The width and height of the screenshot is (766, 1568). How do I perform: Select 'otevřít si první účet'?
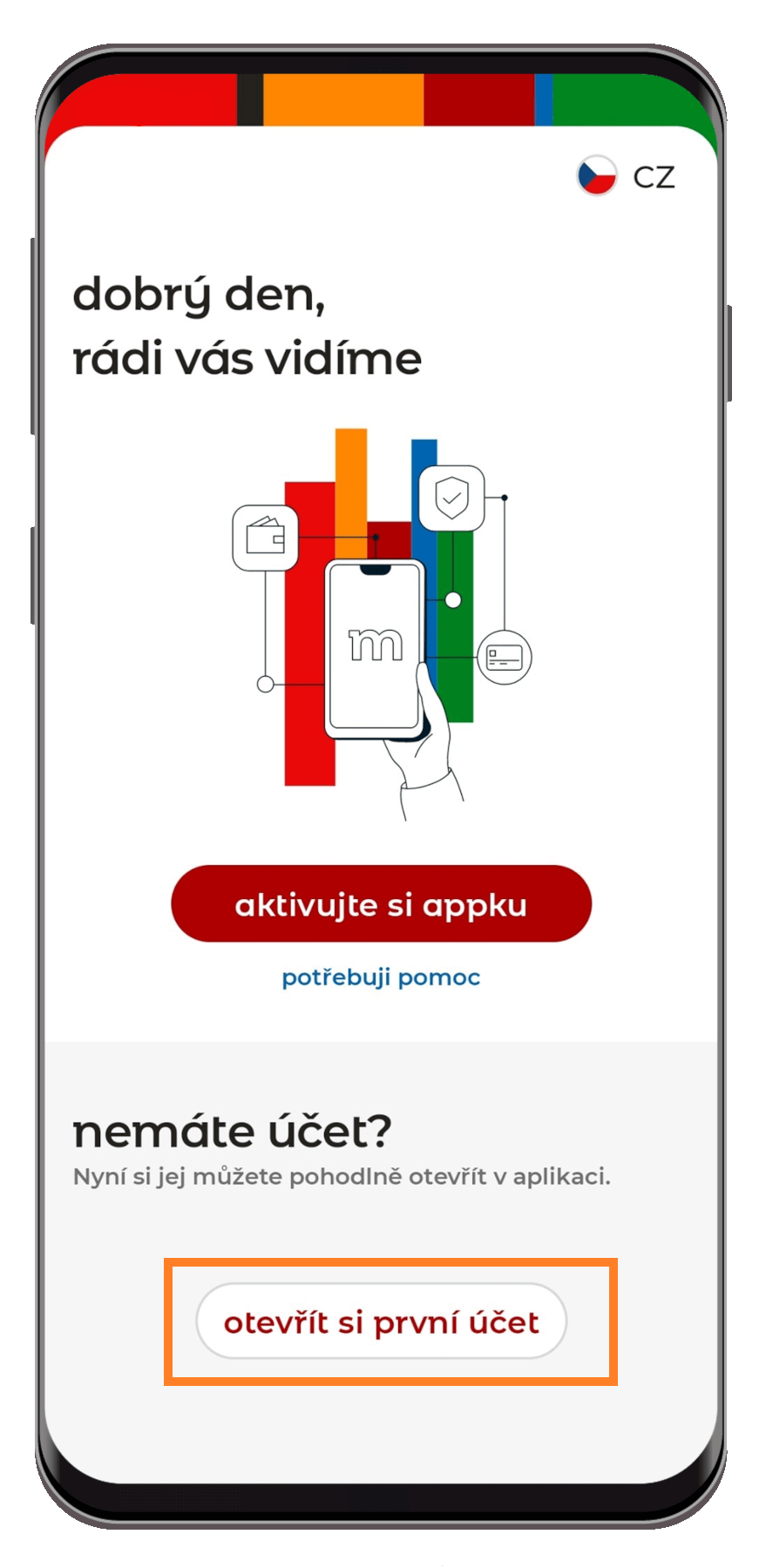coord(382,1321)
